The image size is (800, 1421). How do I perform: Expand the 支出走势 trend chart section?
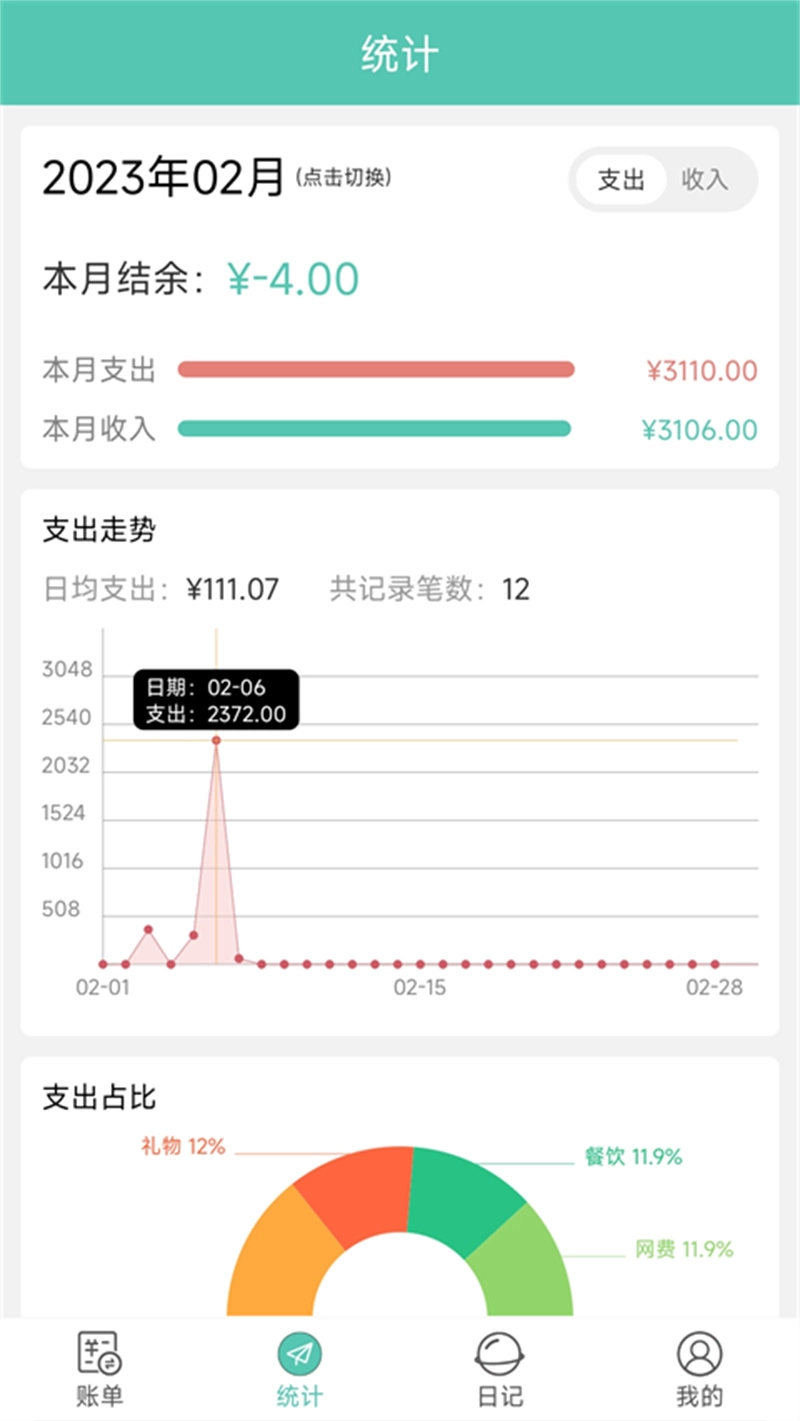point(100,529)
